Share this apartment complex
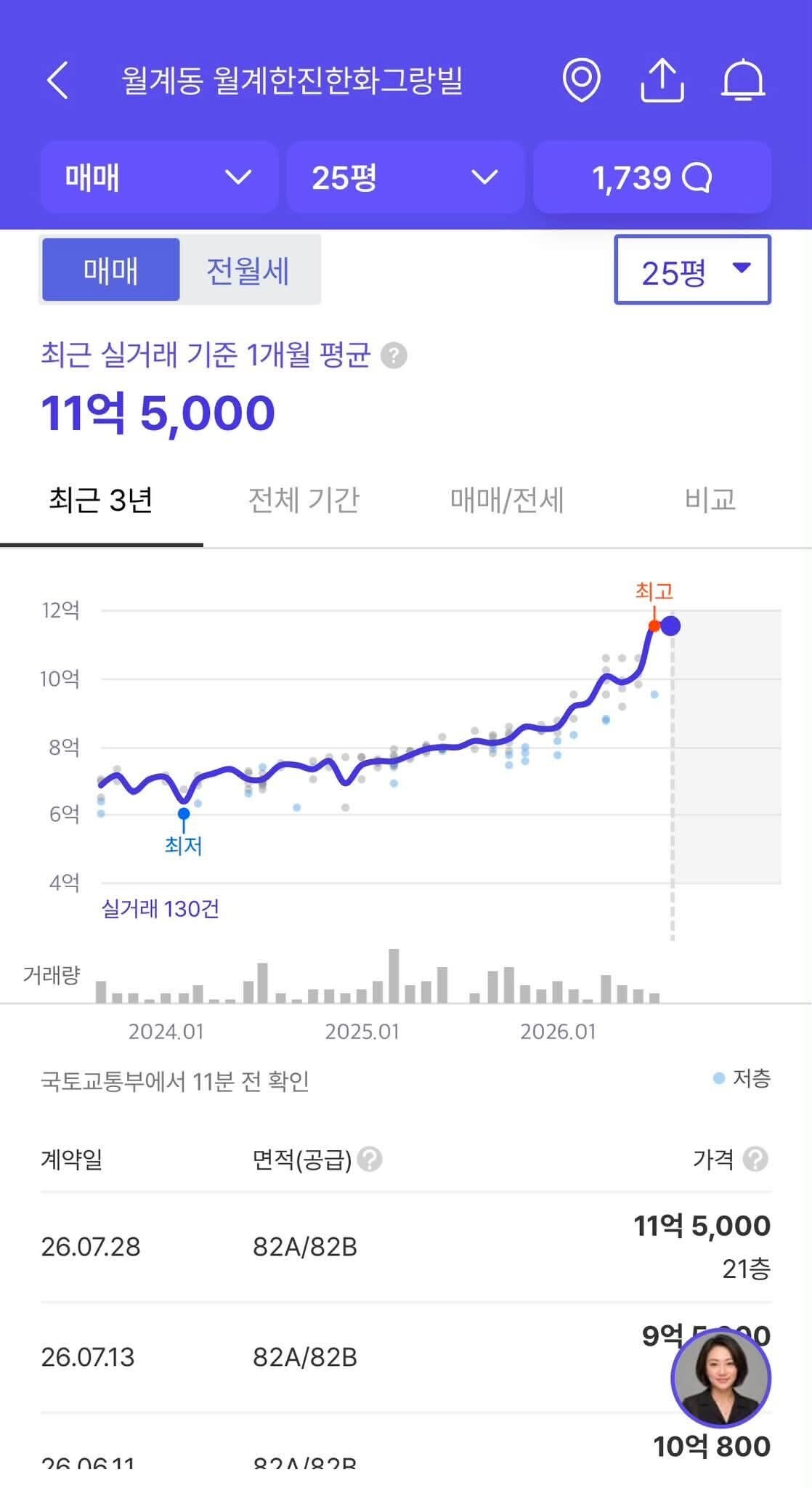812x1488 pixels. [662, 80]
